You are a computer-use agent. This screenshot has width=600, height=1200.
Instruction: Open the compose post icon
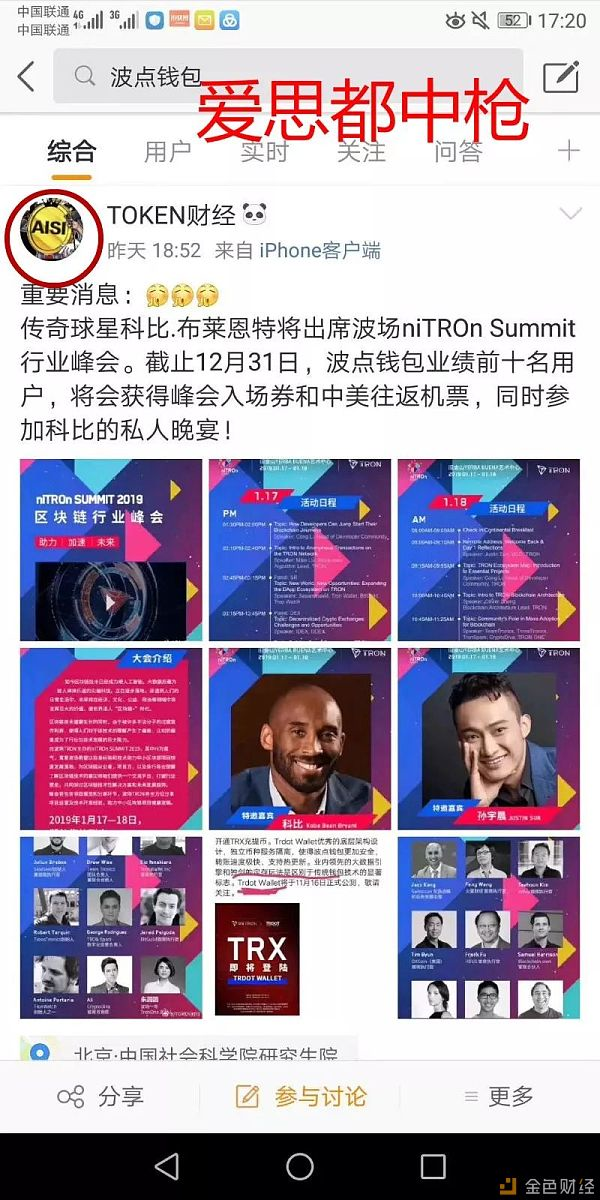coord(560,77)
